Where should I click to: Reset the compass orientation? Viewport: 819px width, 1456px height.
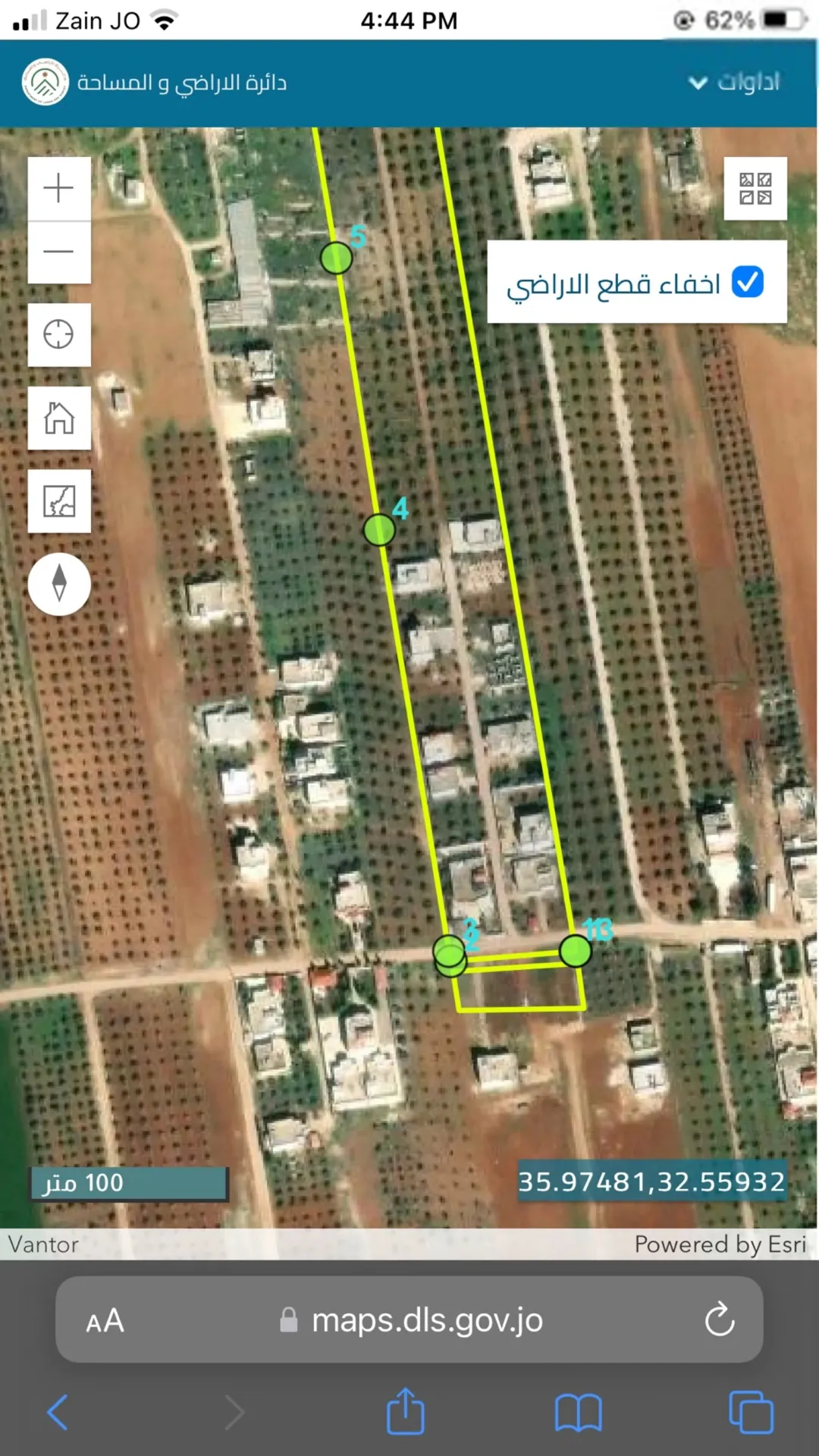pyautogui.click(x=59, y=584)
